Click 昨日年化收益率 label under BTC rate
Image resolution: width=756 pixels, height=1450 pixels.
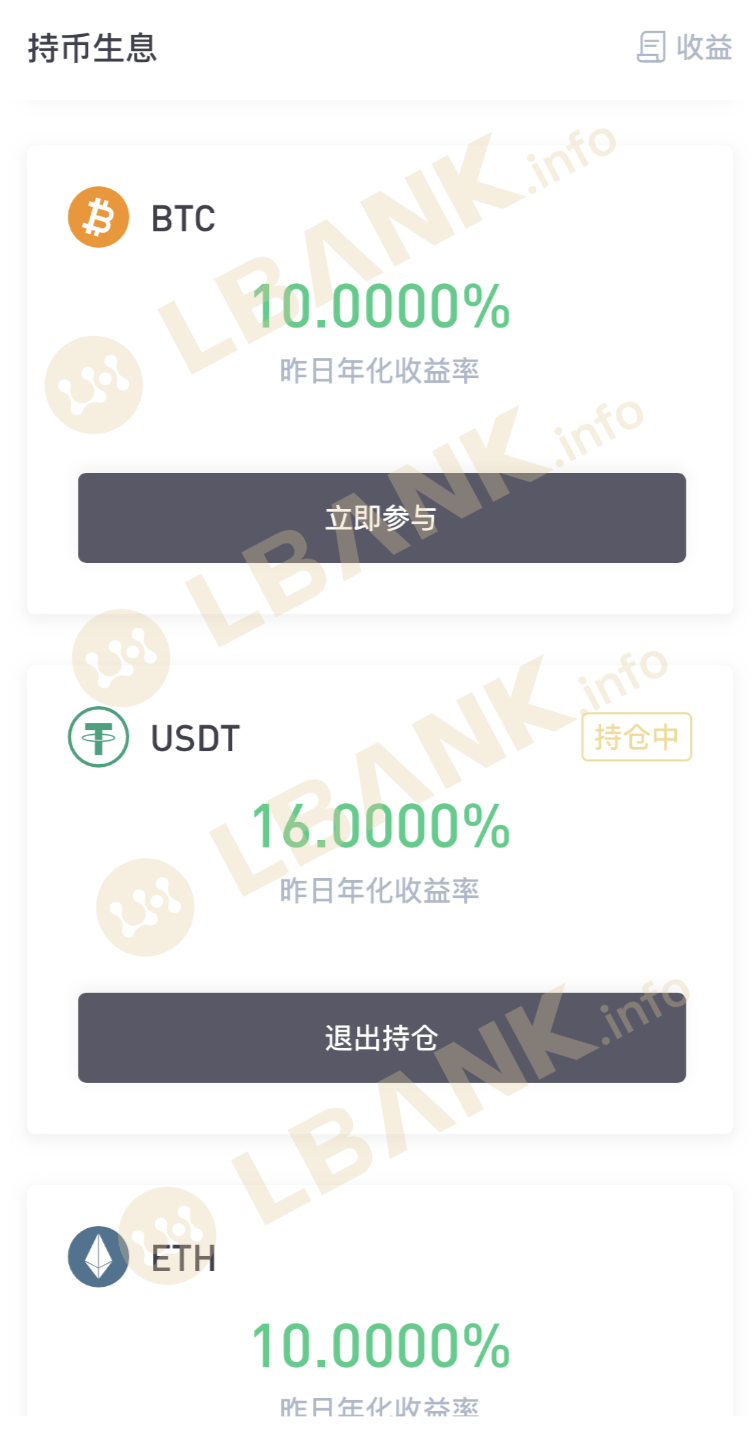(x=380, y=371)
